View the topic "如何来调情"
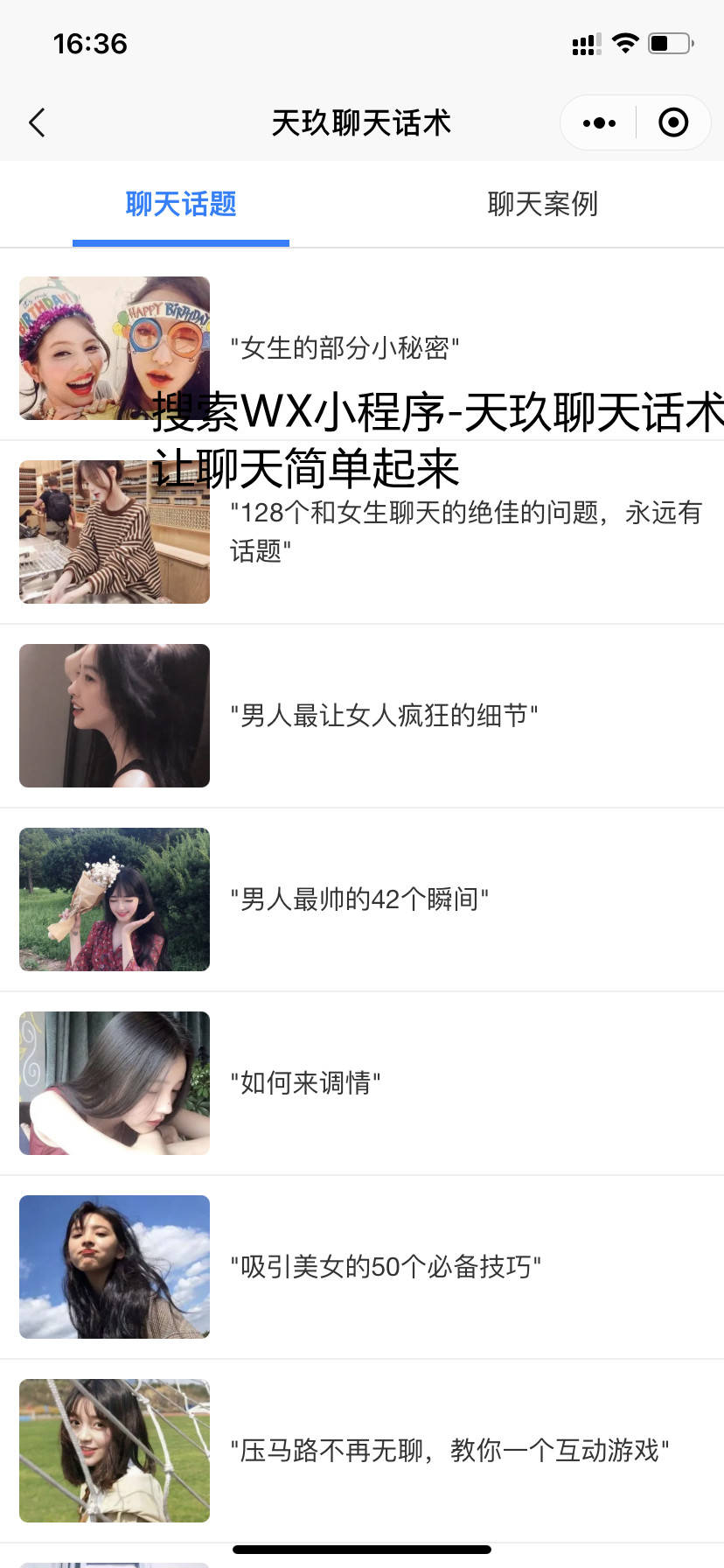 coord(305,1083)
